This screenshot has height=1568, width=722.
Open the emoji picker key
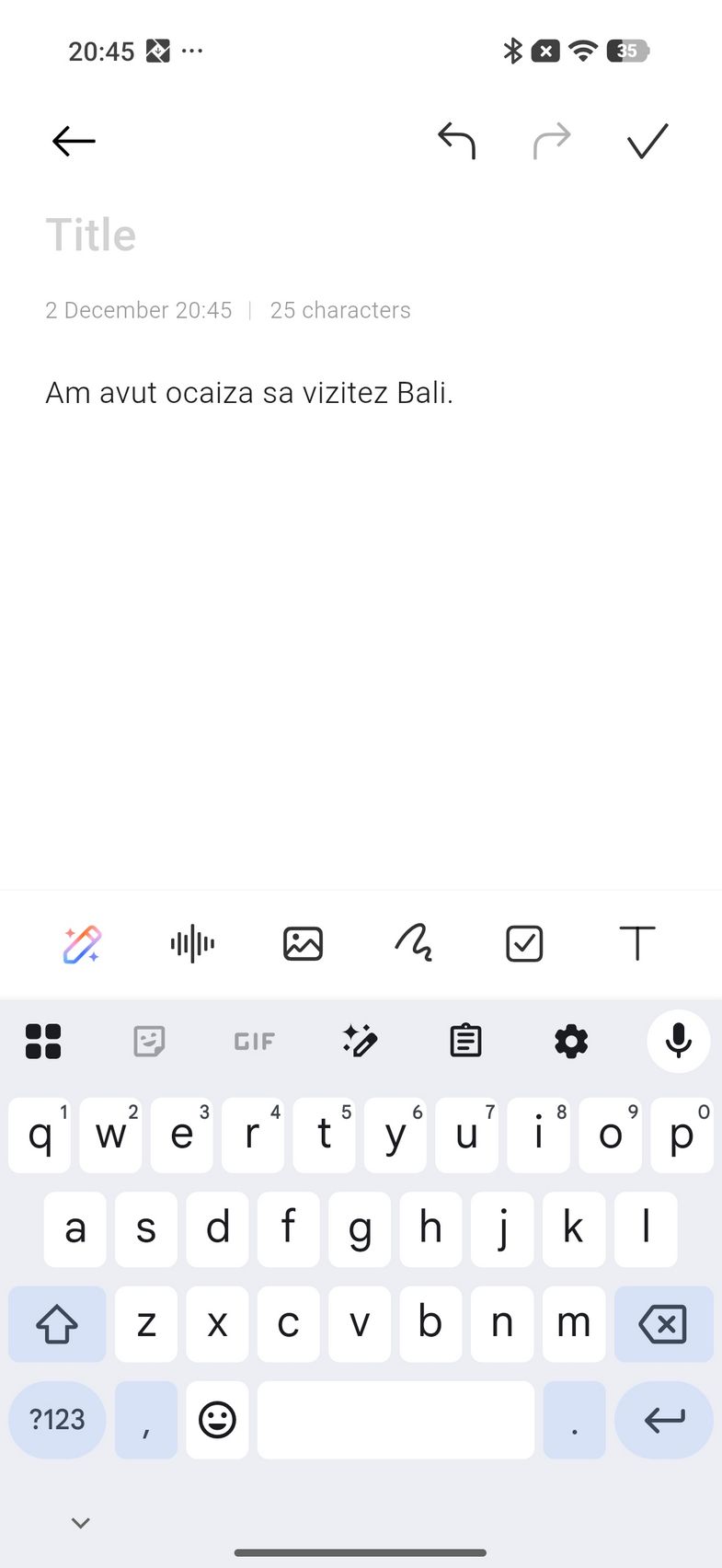tap(217, 1420)
